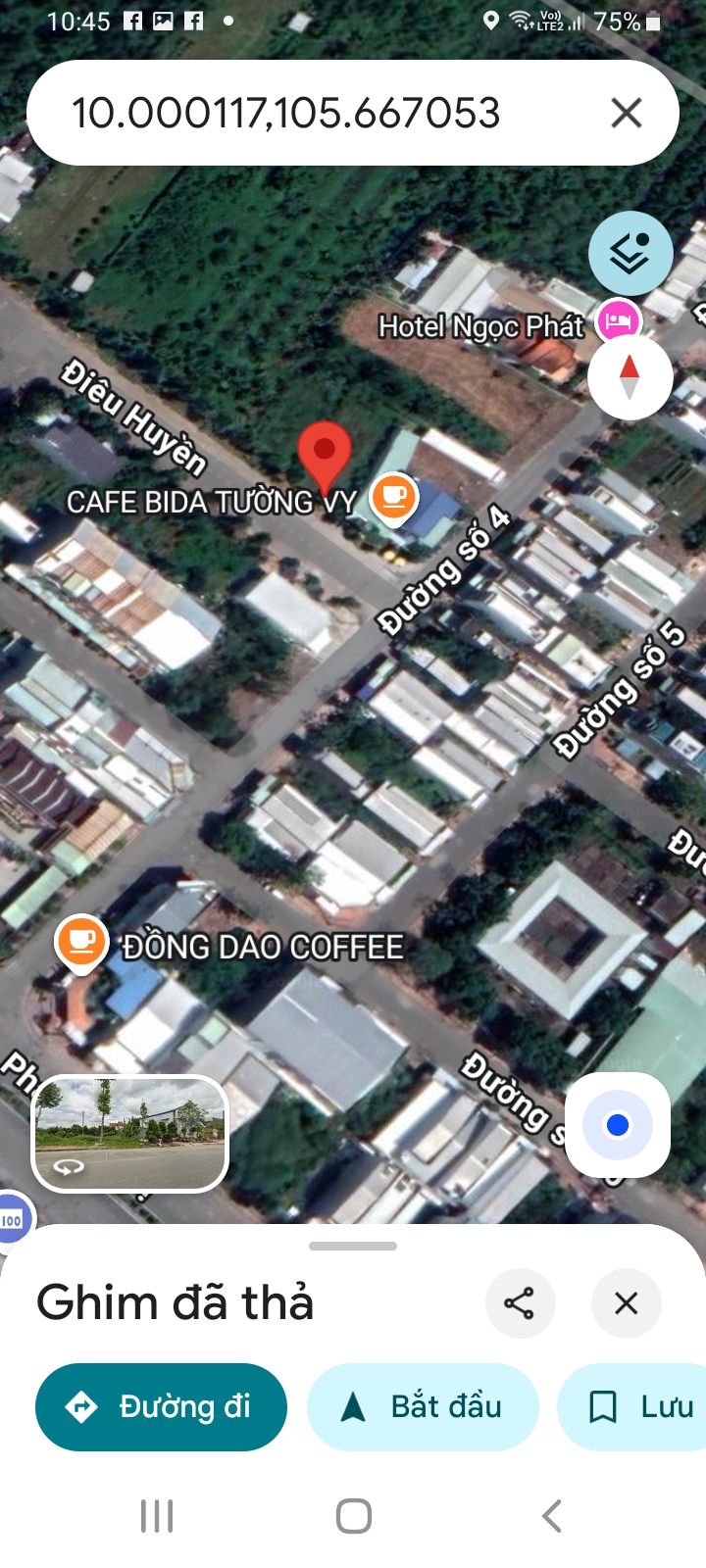
Task: Get directions with Đường đi
Action: click(161, 1406)
